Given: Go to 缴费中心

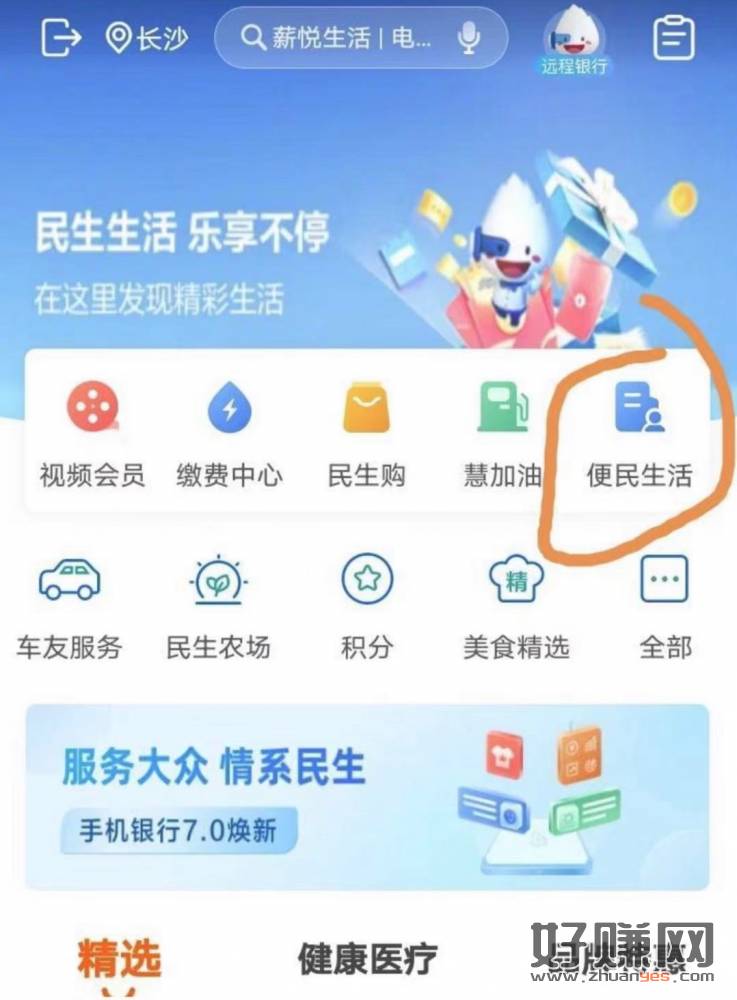Looking at the screenshot, I should [x=229, y=430].
